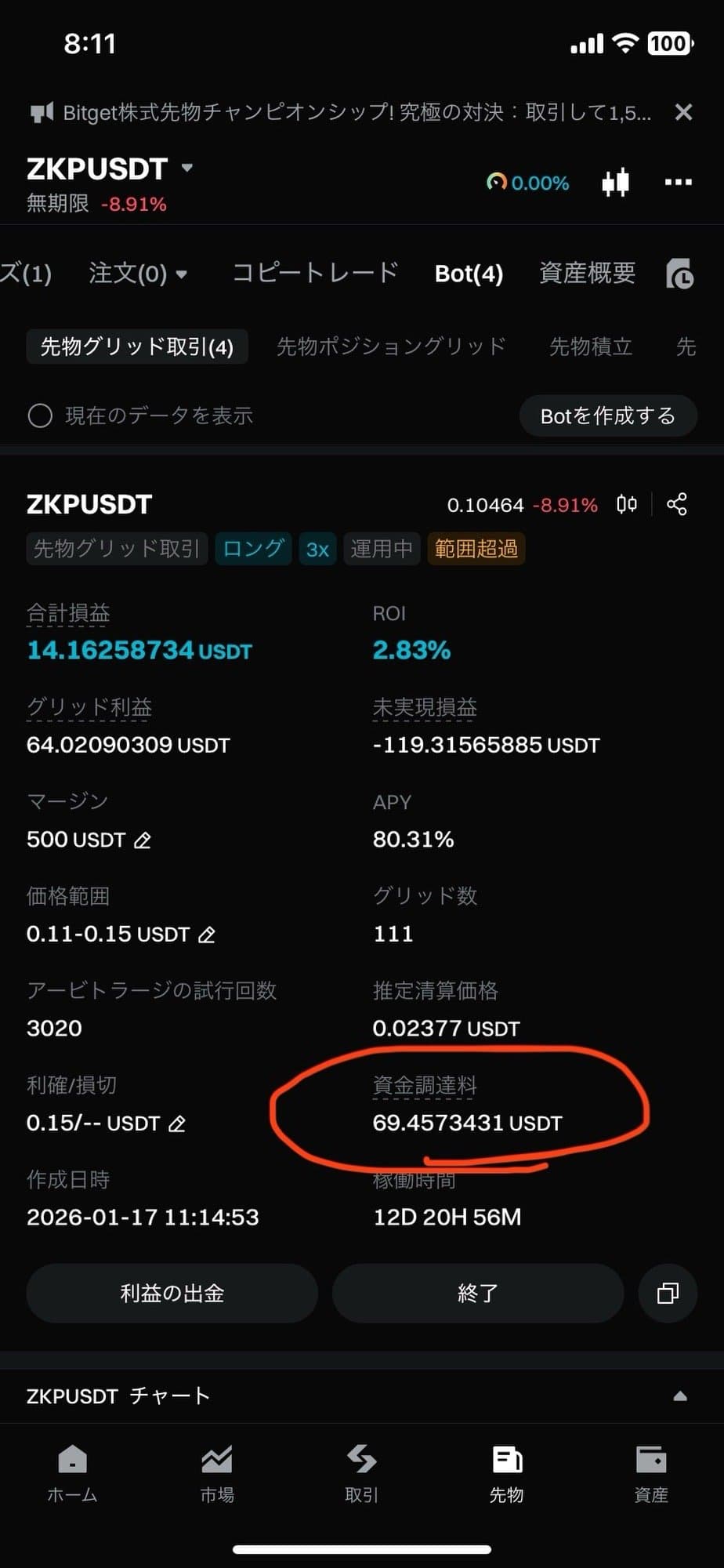Open the candlestick chart icon in header
Viewport: 724px width, 1568px height.
coord(615,182)
